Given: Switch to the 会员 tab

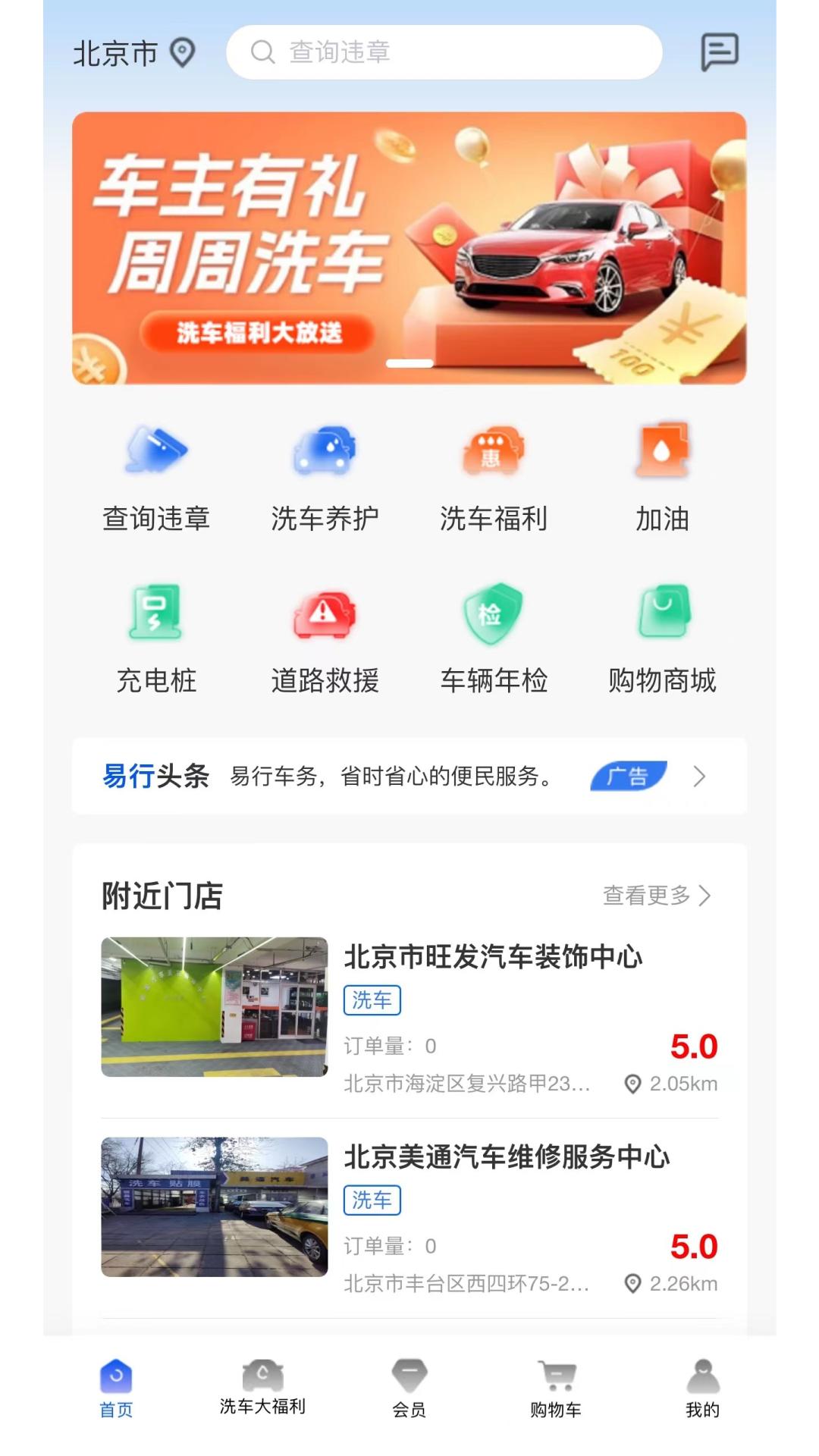Looking at the screenshot, I should pyautogui.click(x=409, y=1388).
